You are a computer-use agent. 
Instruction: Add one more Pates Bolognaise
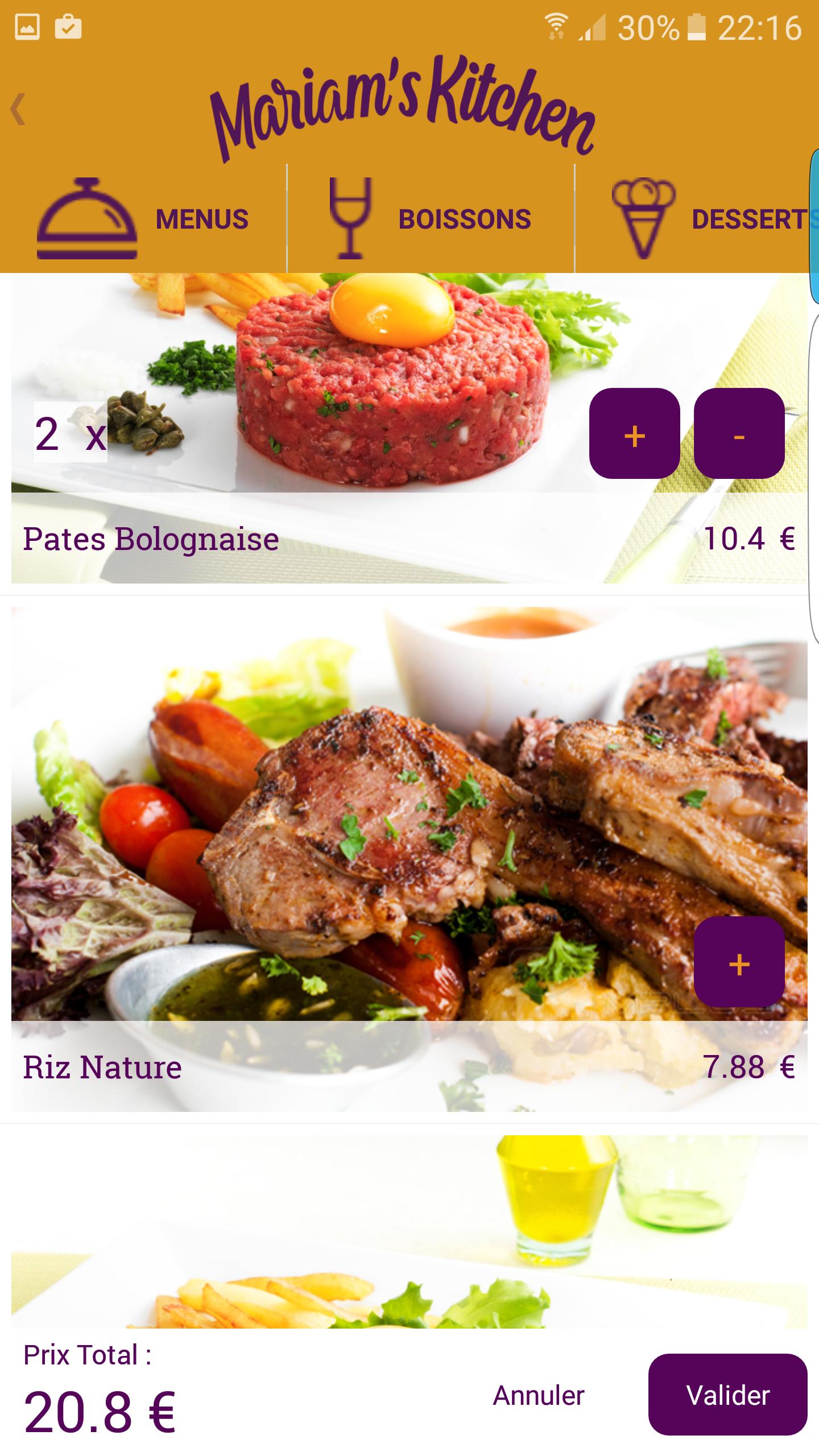tap(634, 433)
